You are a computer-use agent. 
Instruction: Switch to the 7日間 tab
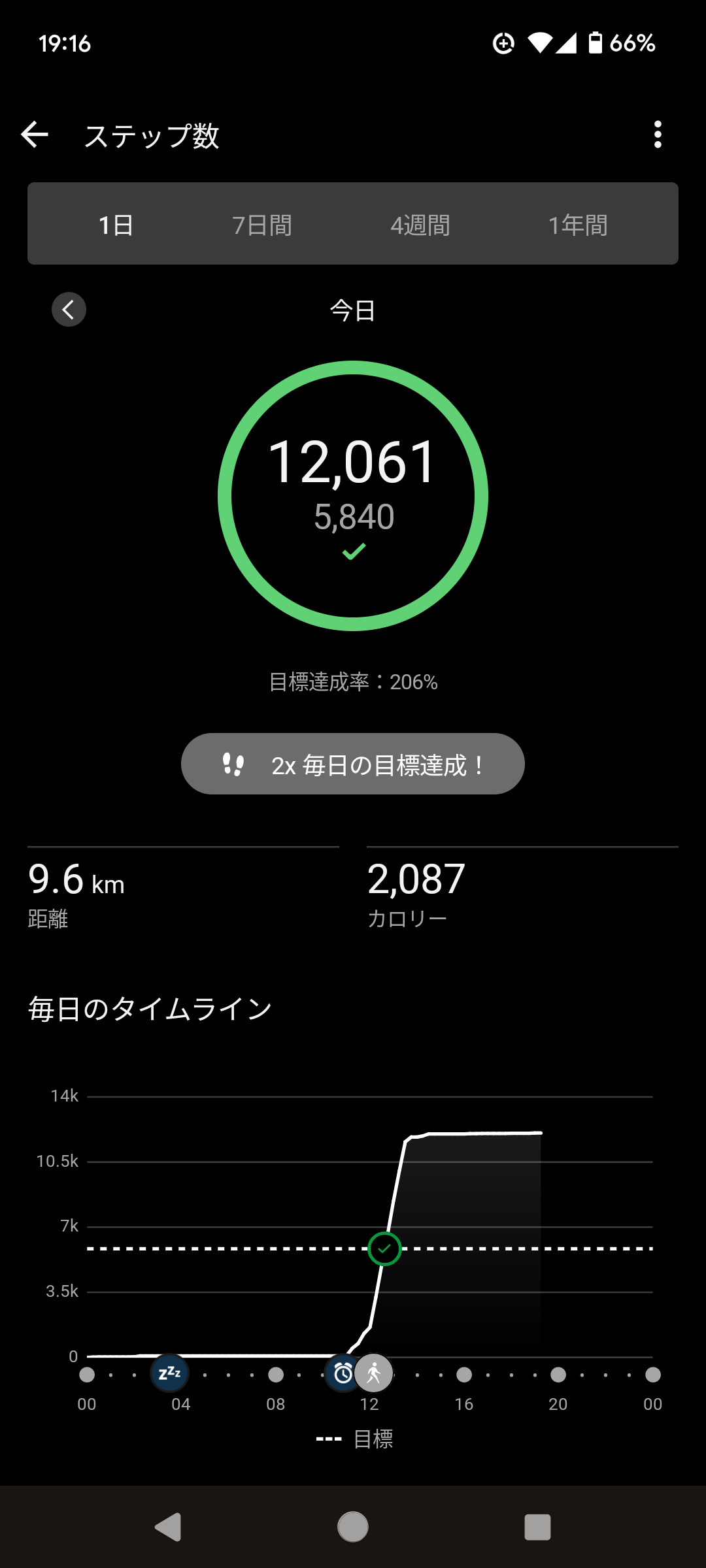pos(262,225)
